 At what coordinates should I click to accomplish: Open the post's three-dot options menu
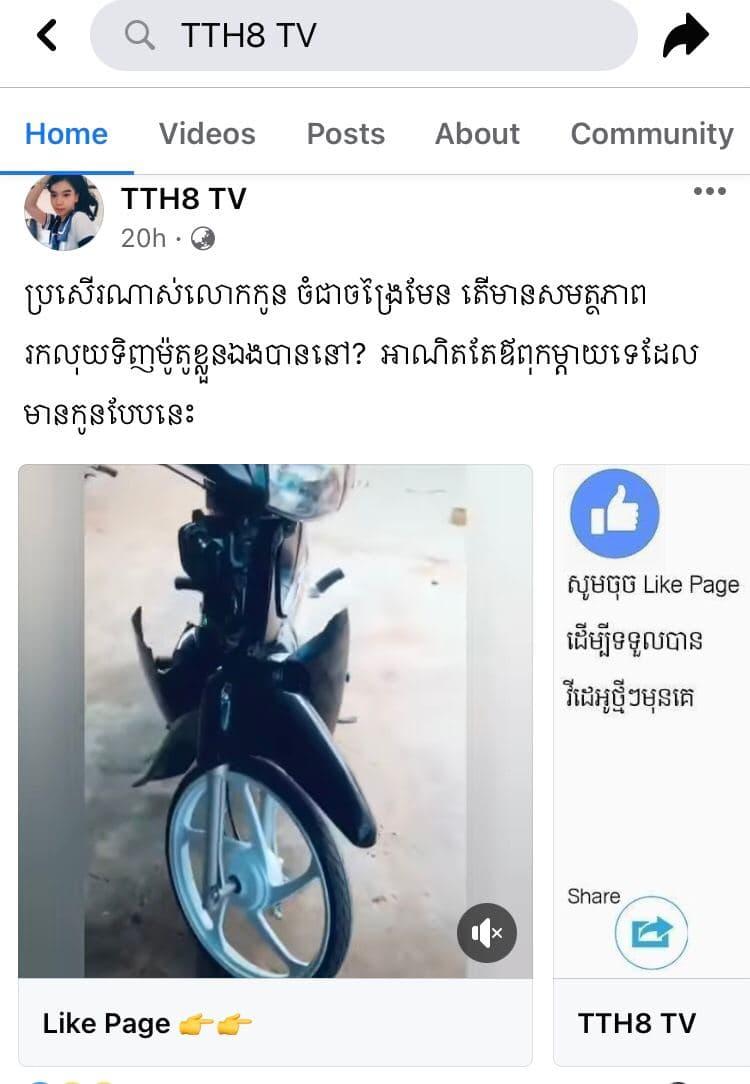(x=709, y=191)
